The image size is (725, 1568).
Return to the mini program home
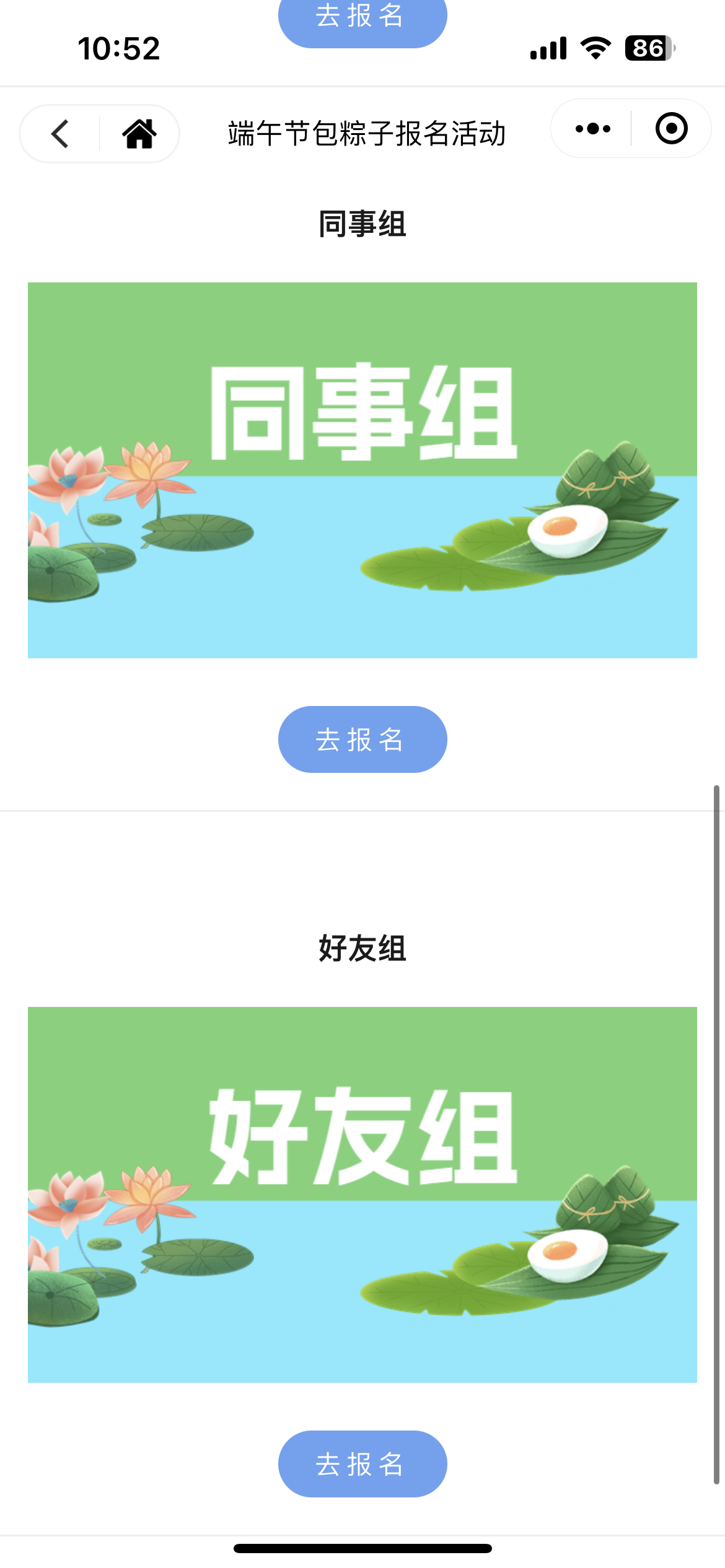[139, 134]
